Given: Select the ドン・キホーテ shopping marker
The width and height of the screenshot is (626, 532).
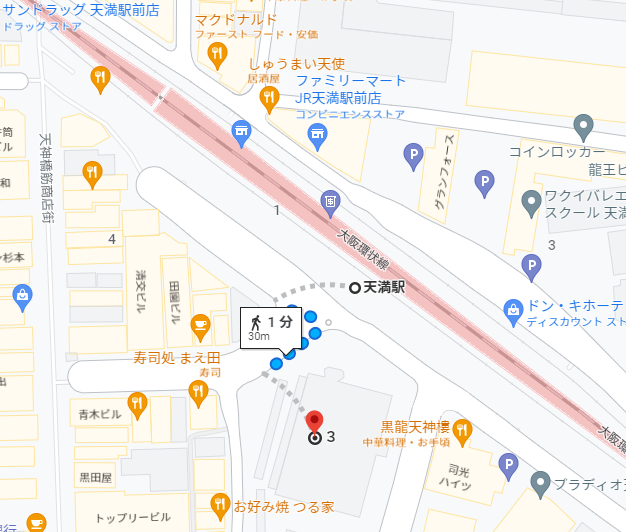Looking at the screenshot, I should 514,310.
